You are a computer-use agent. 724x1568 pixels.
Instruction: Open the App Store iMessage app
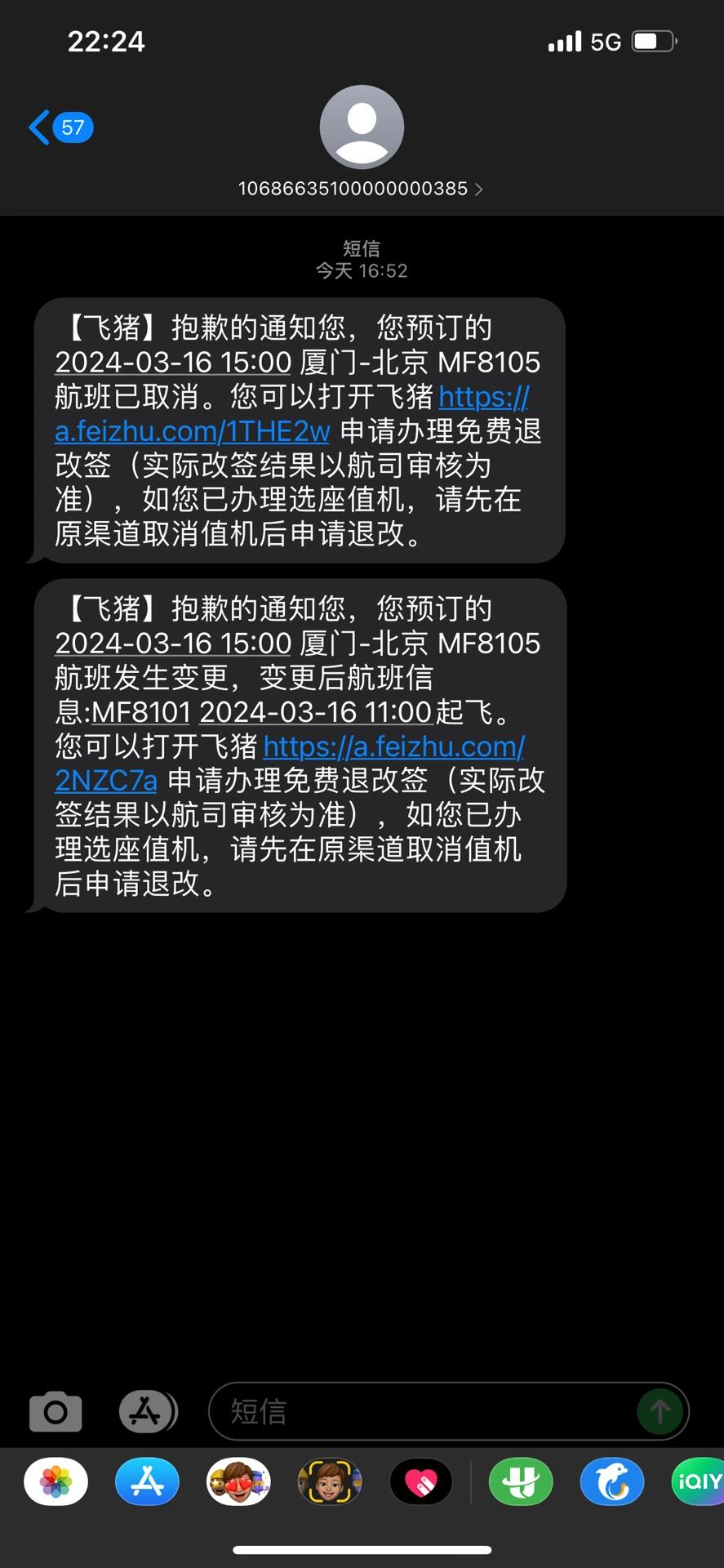point(147,1481)
